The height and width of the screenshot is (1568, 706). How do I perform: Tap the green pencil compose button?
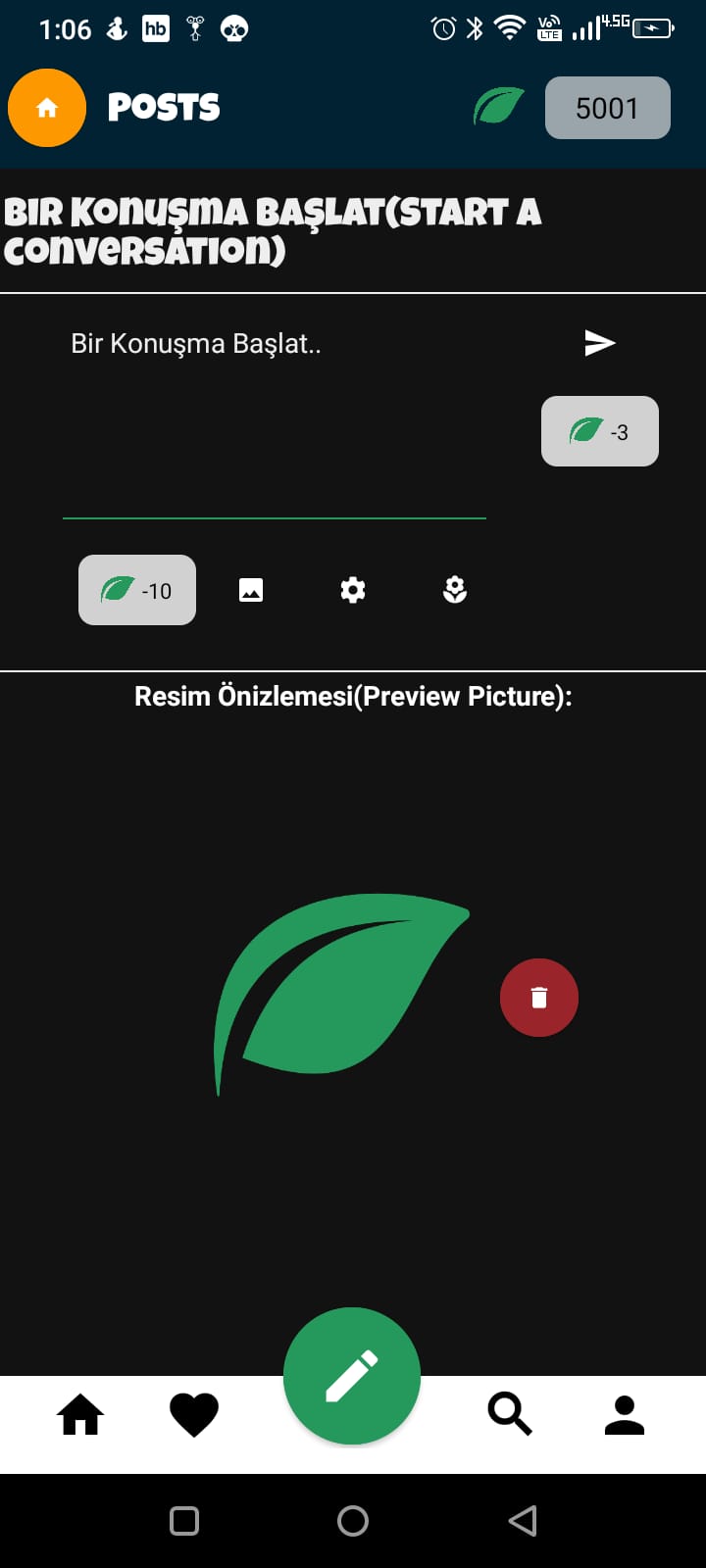tap(352, 1376)
